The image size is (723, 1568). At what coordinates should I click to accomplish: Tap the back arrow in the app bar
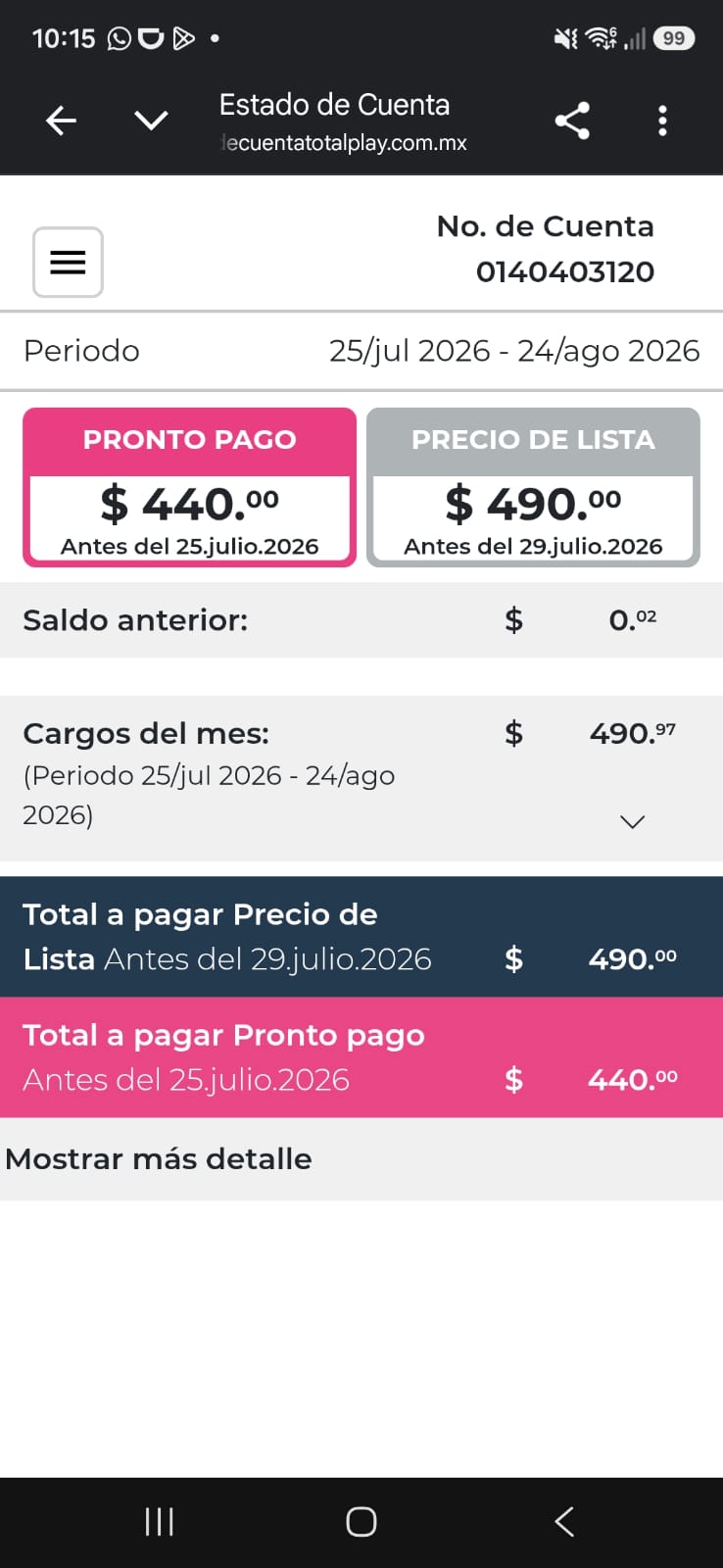pos(61,121)
